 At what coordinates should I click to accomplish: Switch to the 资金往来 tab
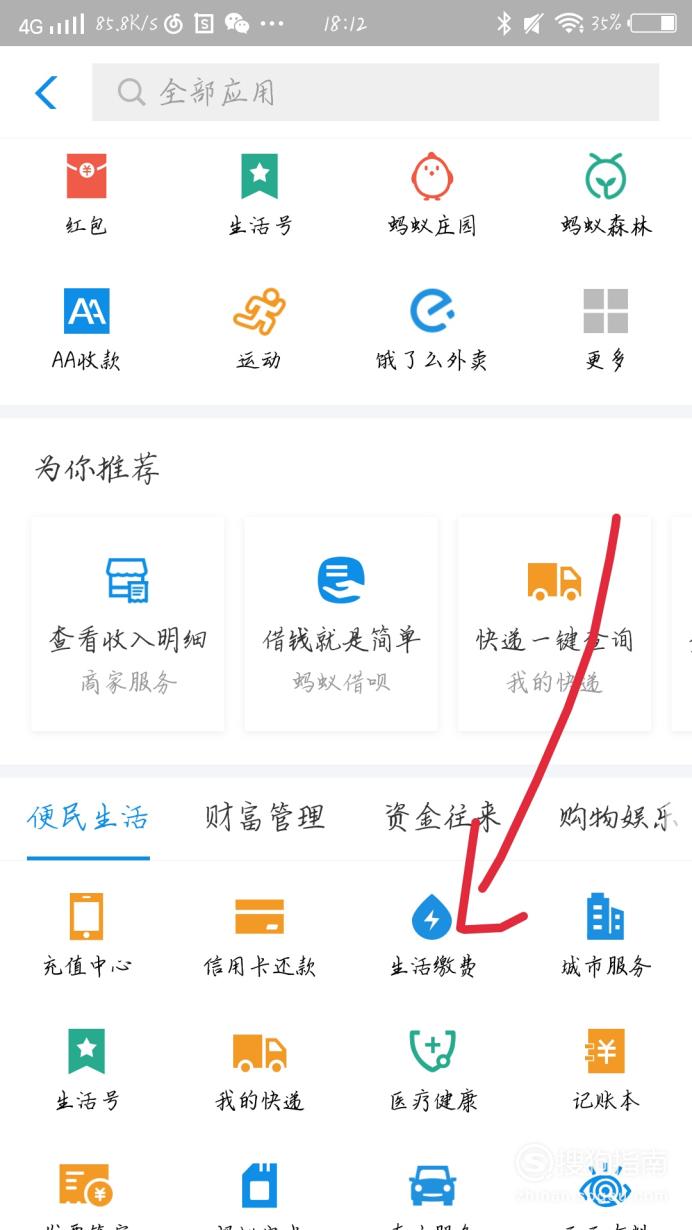(442, 817)
